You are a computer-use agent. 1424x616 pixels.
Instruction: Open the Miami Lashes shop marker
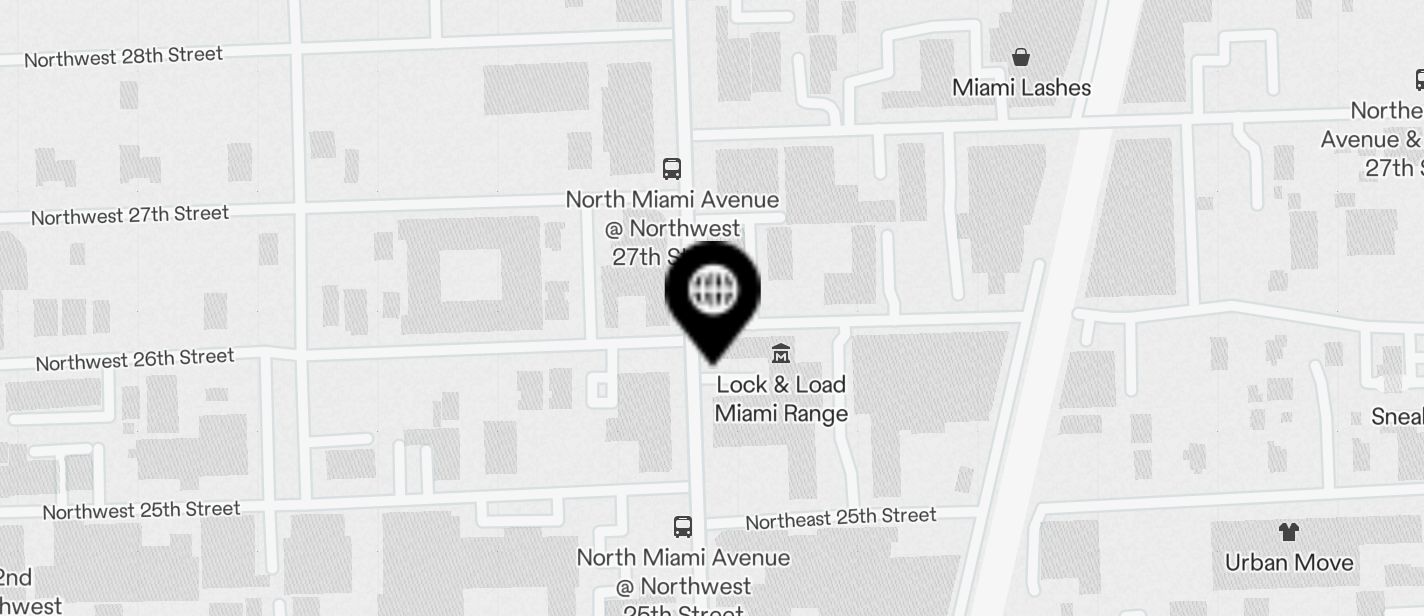click(x=1021, y=57)
